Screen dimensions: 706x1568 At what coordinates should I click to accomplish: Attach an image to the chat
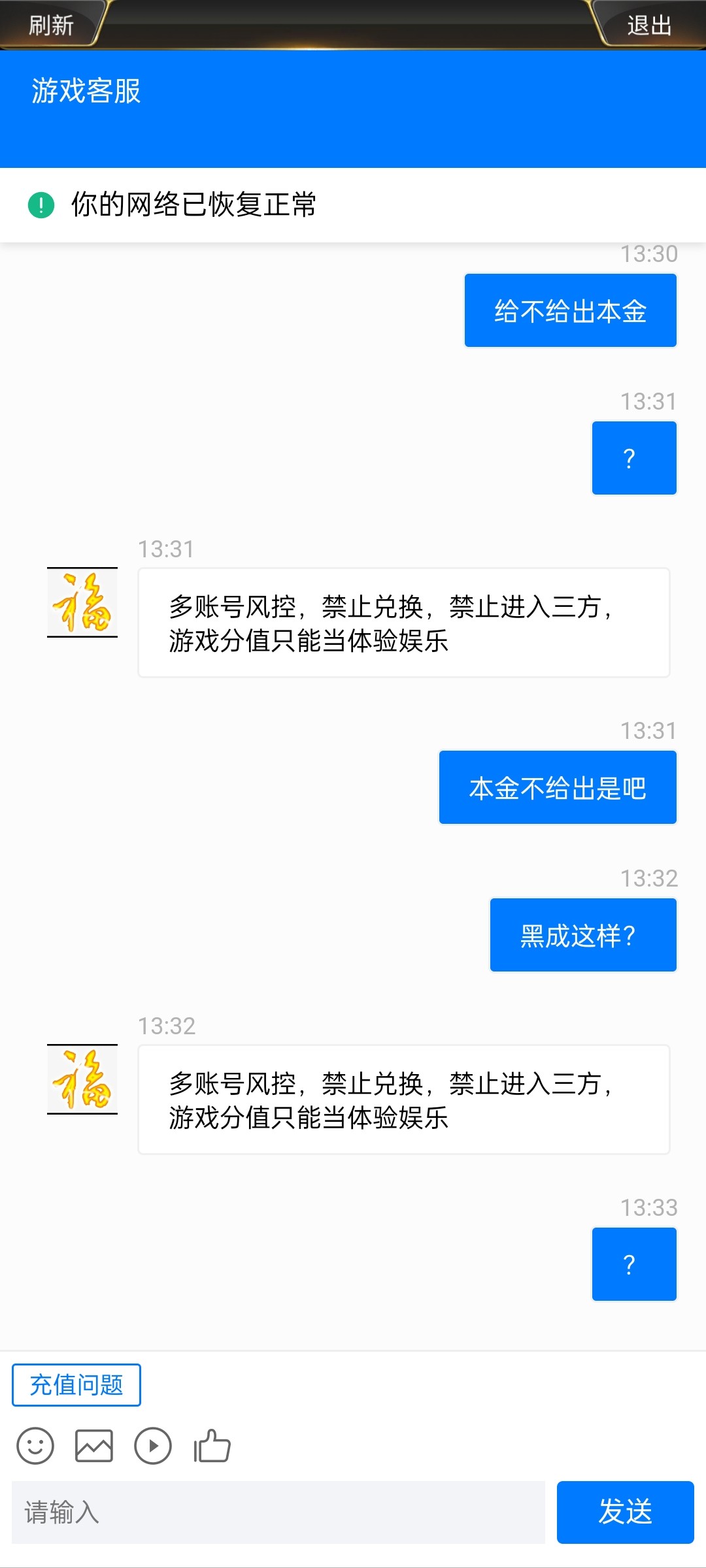point(94,1446)
